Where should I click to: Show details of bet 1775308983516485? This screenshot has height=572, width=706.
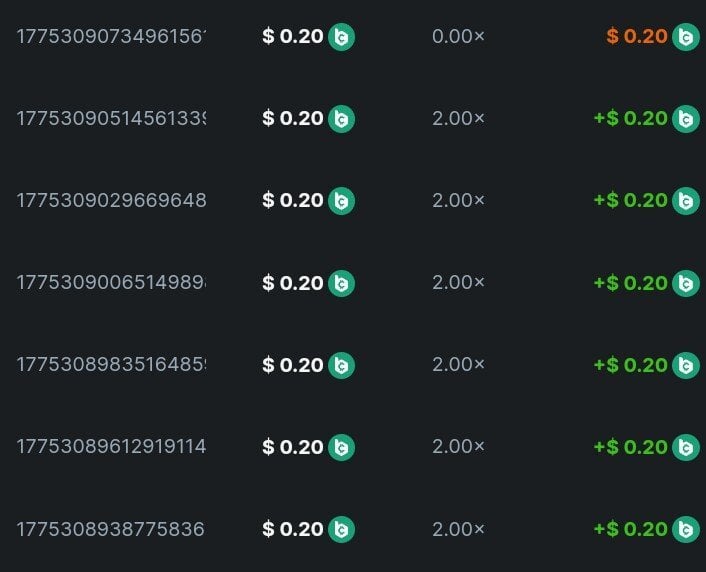[x=111, y=365]
